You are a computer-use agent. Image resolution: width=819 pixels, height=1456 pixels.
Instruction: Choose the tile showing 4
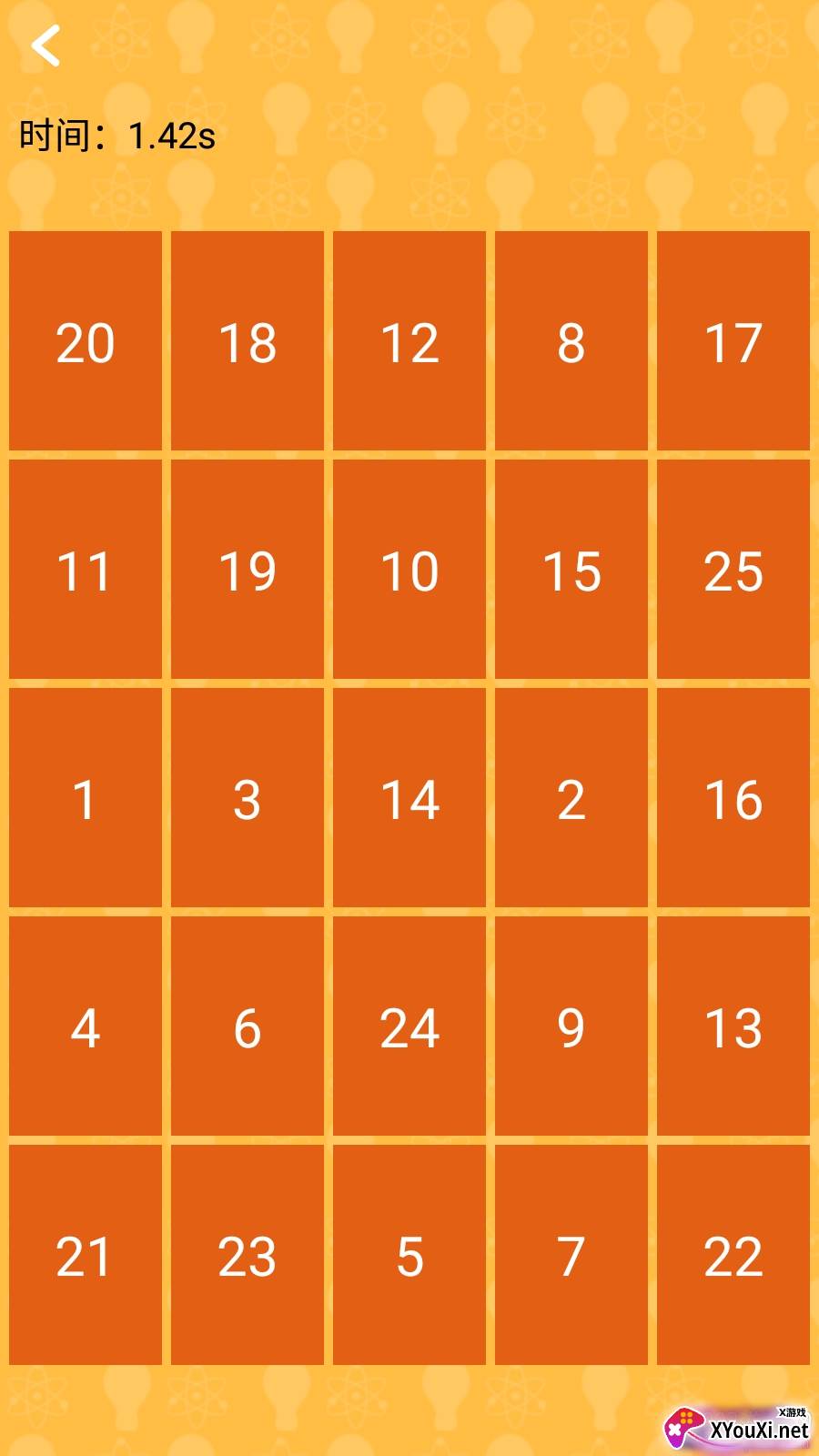[x=86, y=1026]
